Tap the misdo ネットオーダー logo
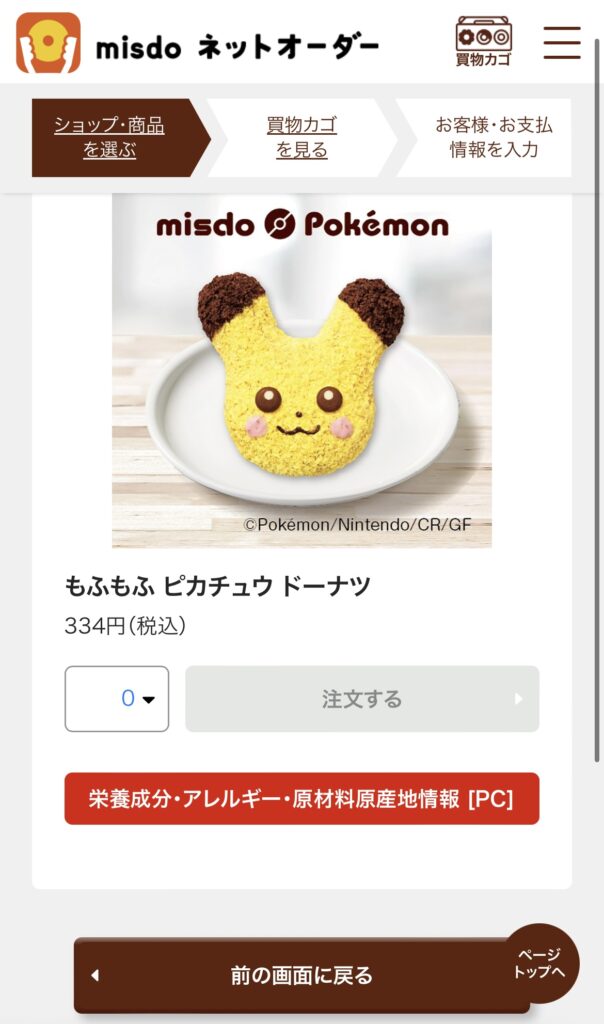 click(198, 44)
